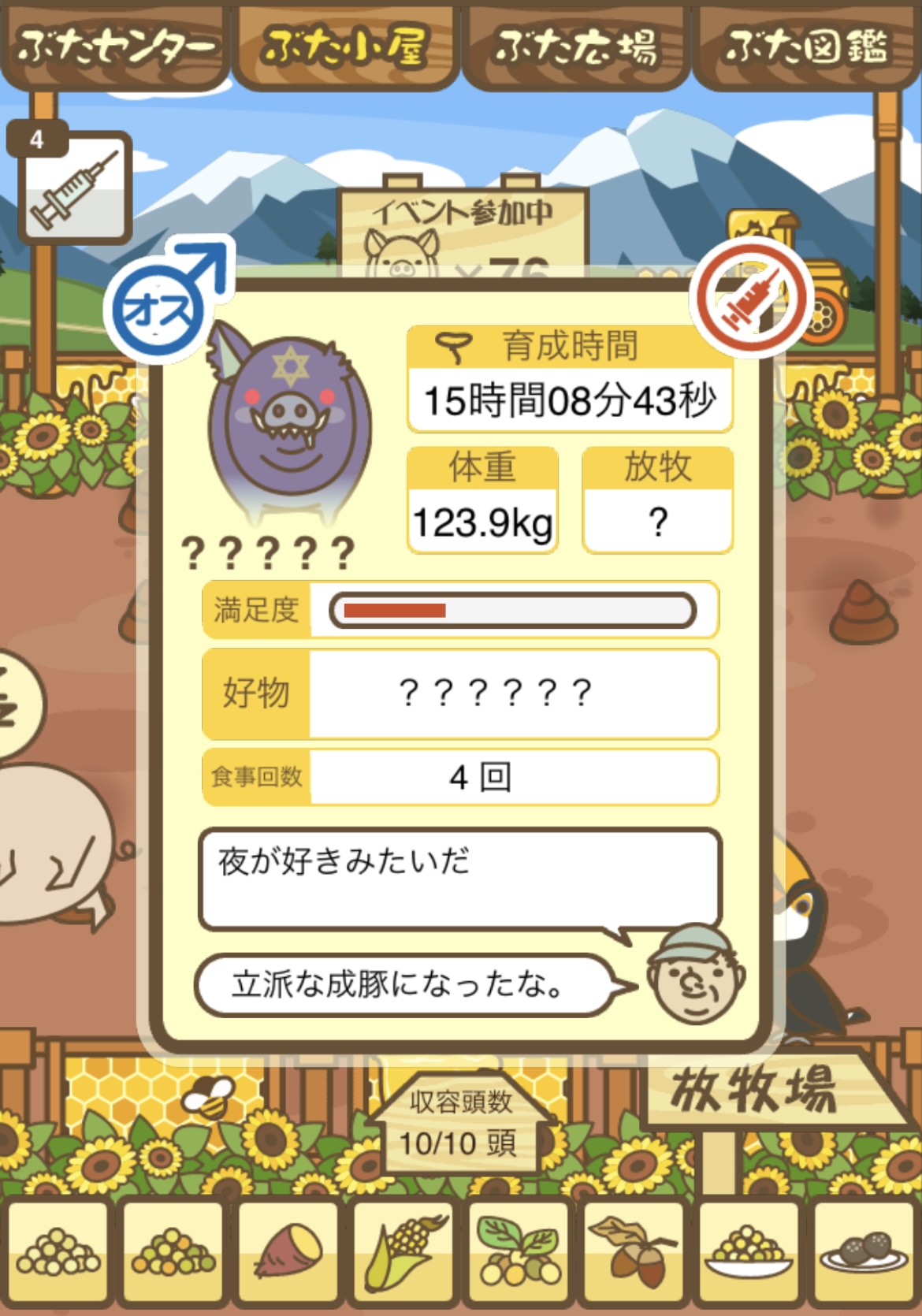The height and width of the screenshot is (1316, 922).
Task: Open the ぶたセンター tab
Action: tap(115, 47)
